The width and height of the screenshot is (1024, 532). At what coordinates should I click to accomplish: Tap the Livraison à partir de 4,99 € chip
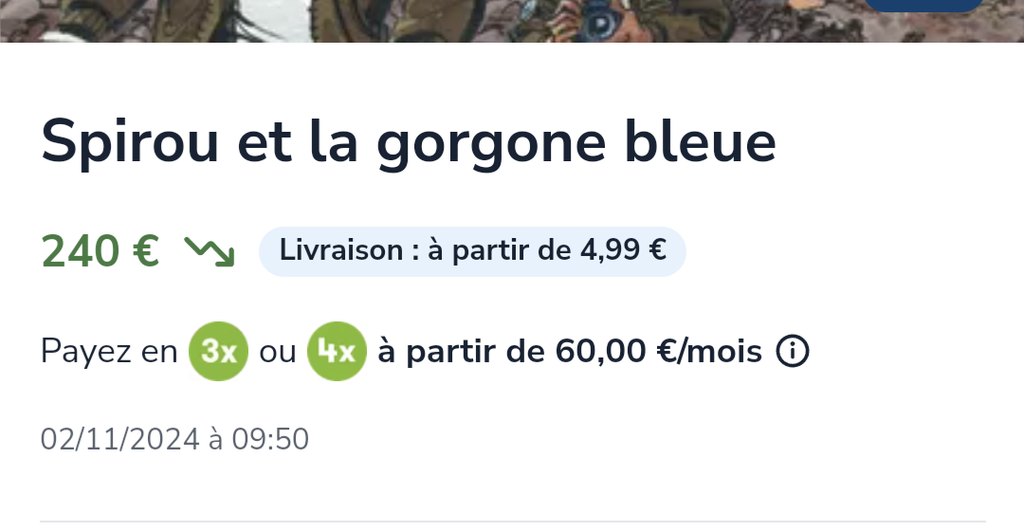pyautogui.click(x=472, y=250)
